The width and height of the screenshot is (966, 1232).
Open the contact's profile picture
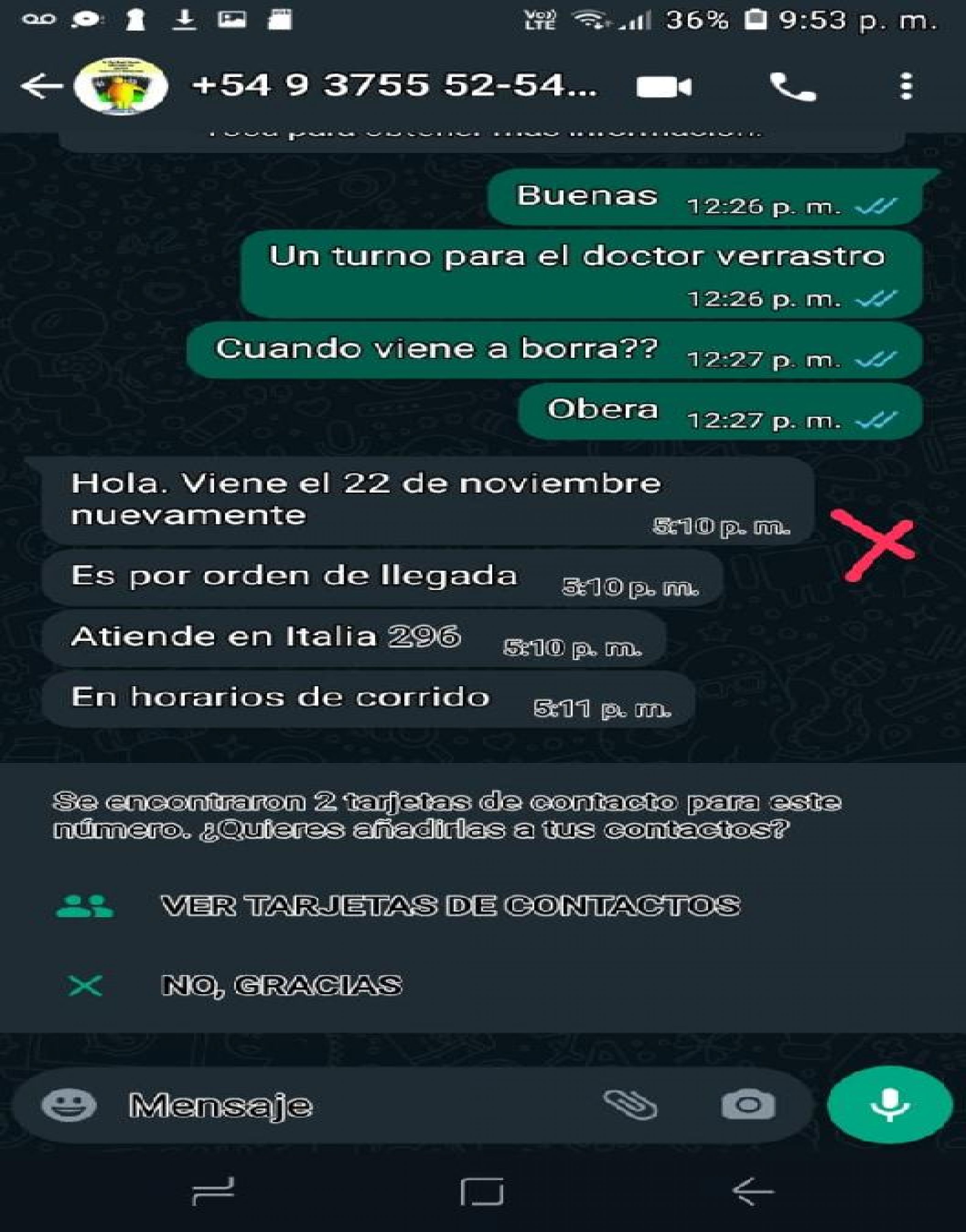tap(121, 87)
